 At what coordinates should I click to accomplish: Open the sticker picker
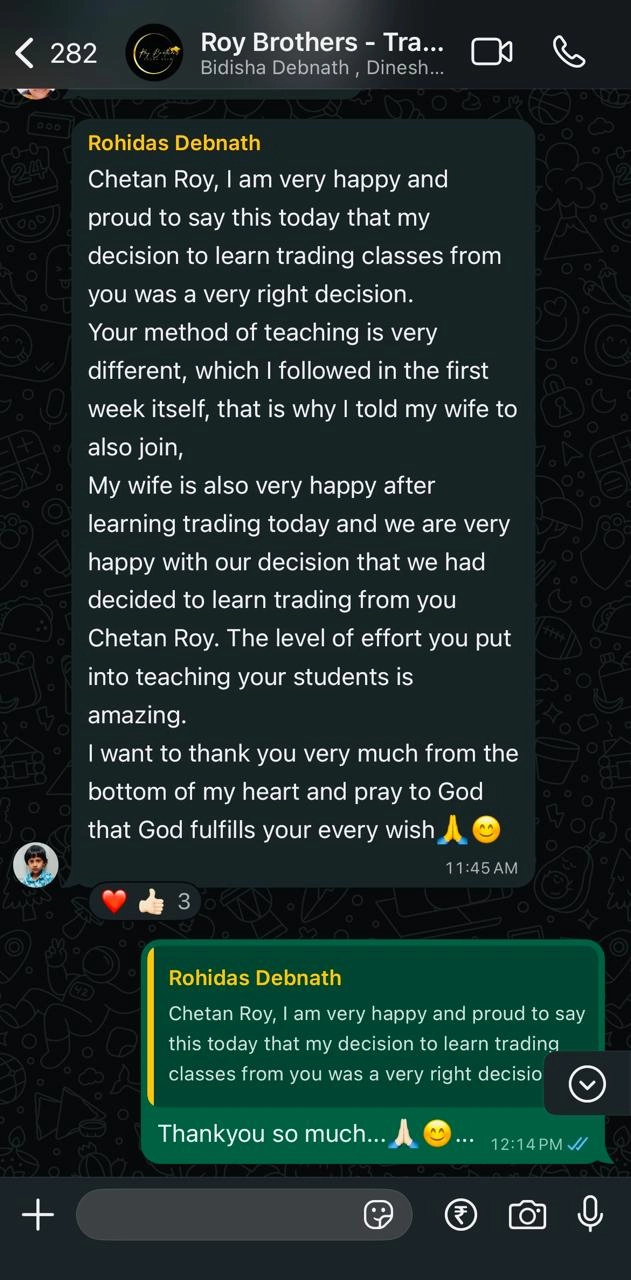pos(378,1215)
